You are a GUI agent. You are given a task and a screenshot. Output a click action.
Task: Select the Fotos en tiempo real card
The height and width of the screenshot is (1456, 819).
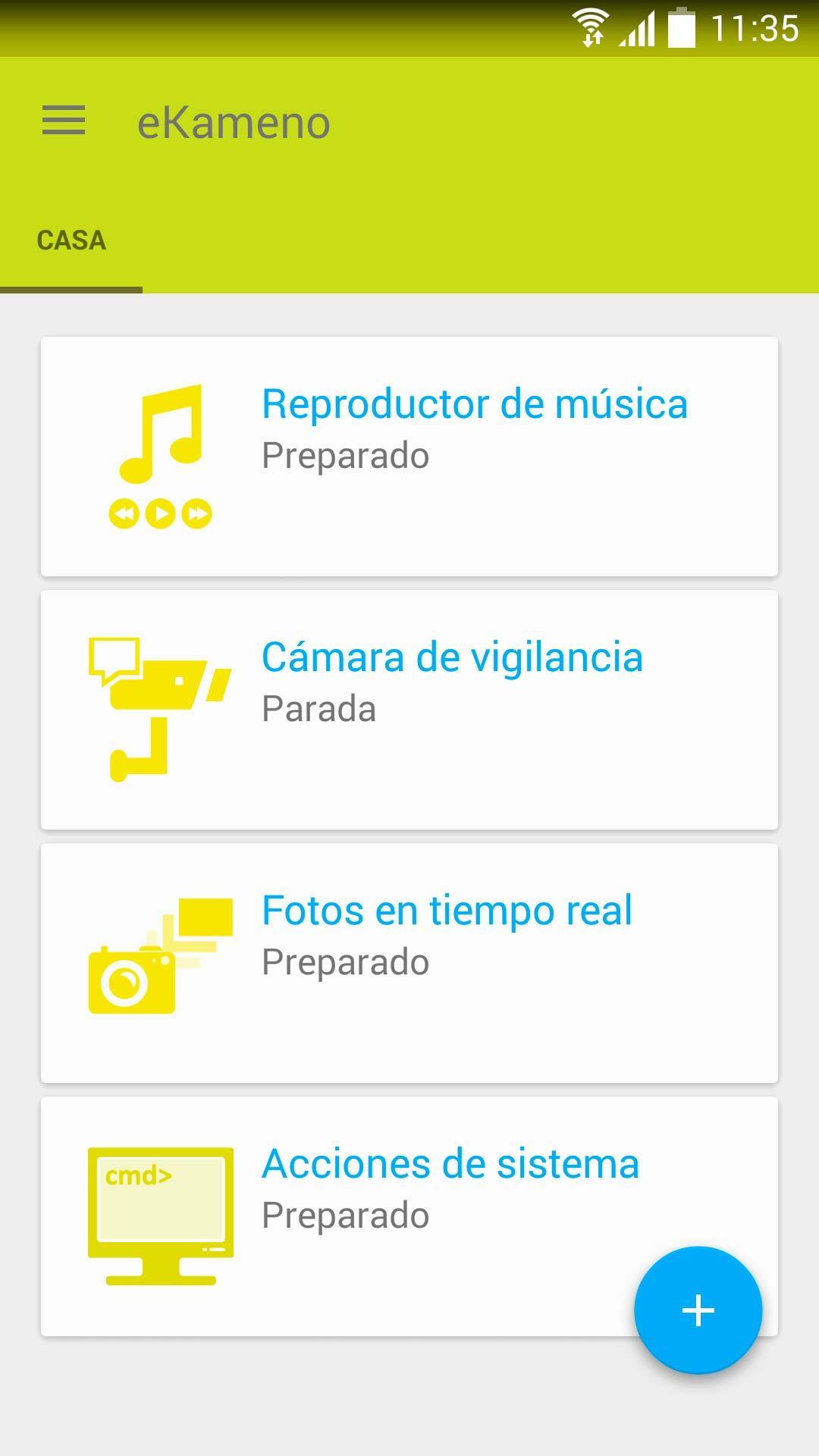click(409, 963)
